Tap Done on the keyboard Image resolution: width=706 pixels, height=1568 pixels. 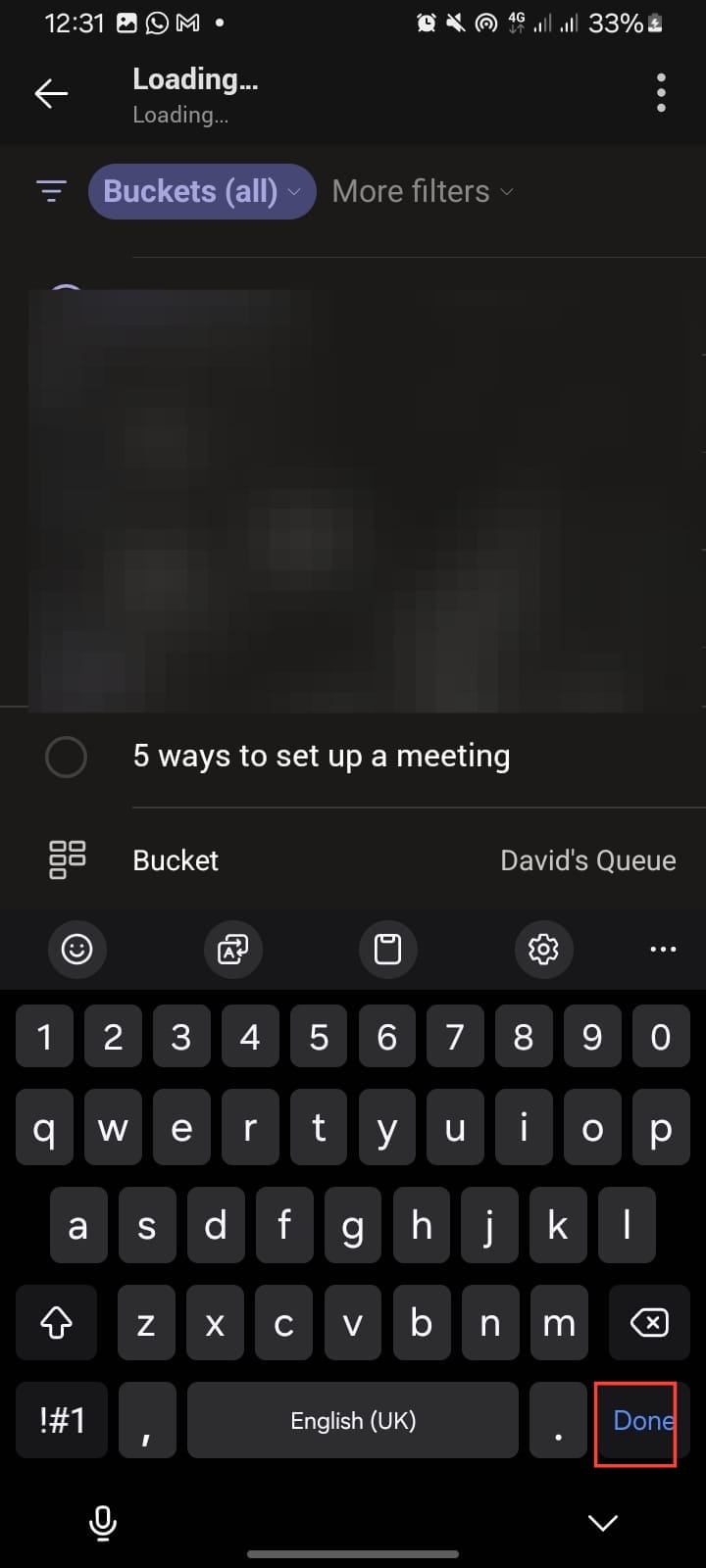pos(637,1421)
